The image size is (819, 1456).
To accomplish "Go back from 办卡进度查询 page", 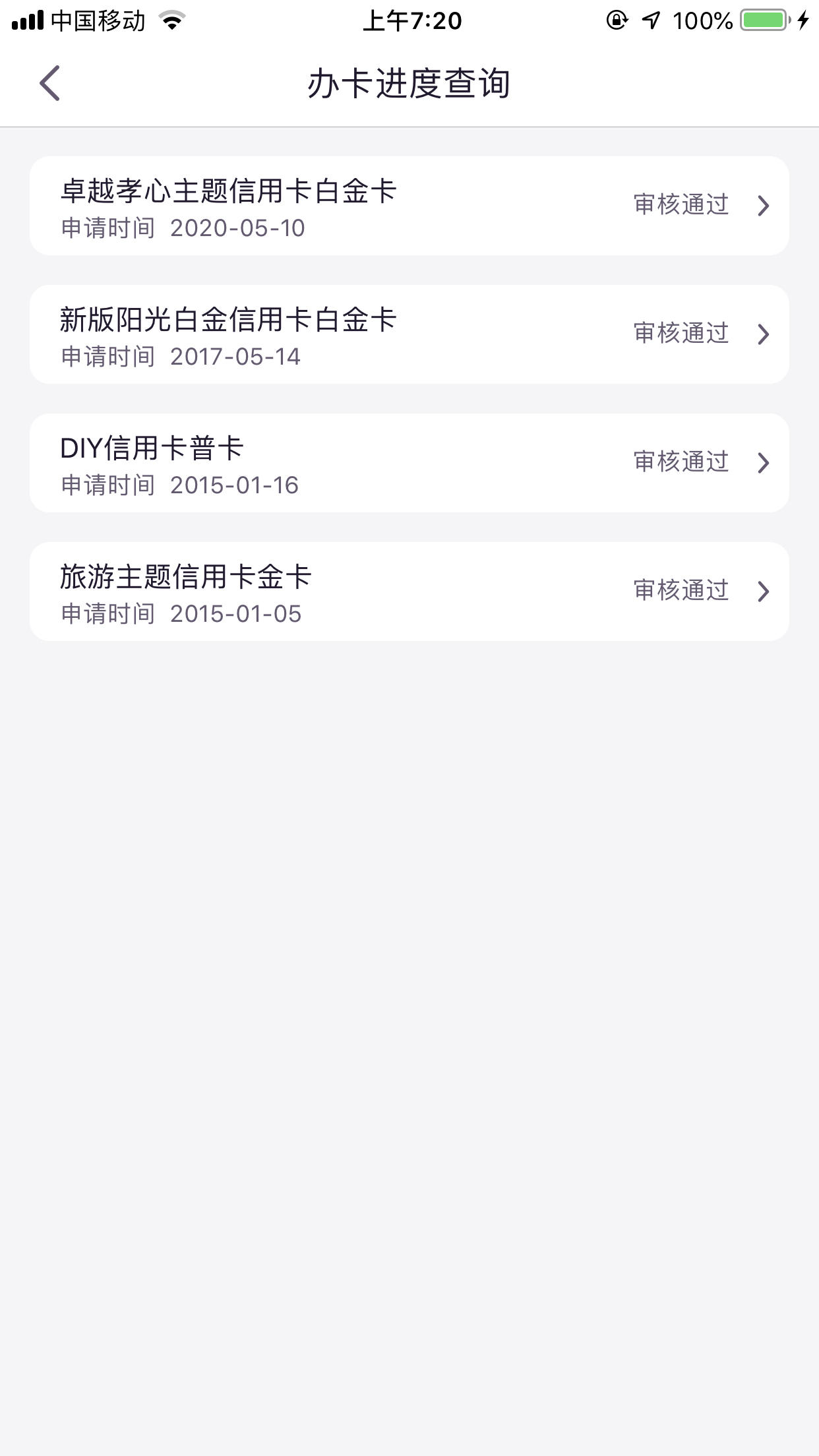I will (50, 83).
